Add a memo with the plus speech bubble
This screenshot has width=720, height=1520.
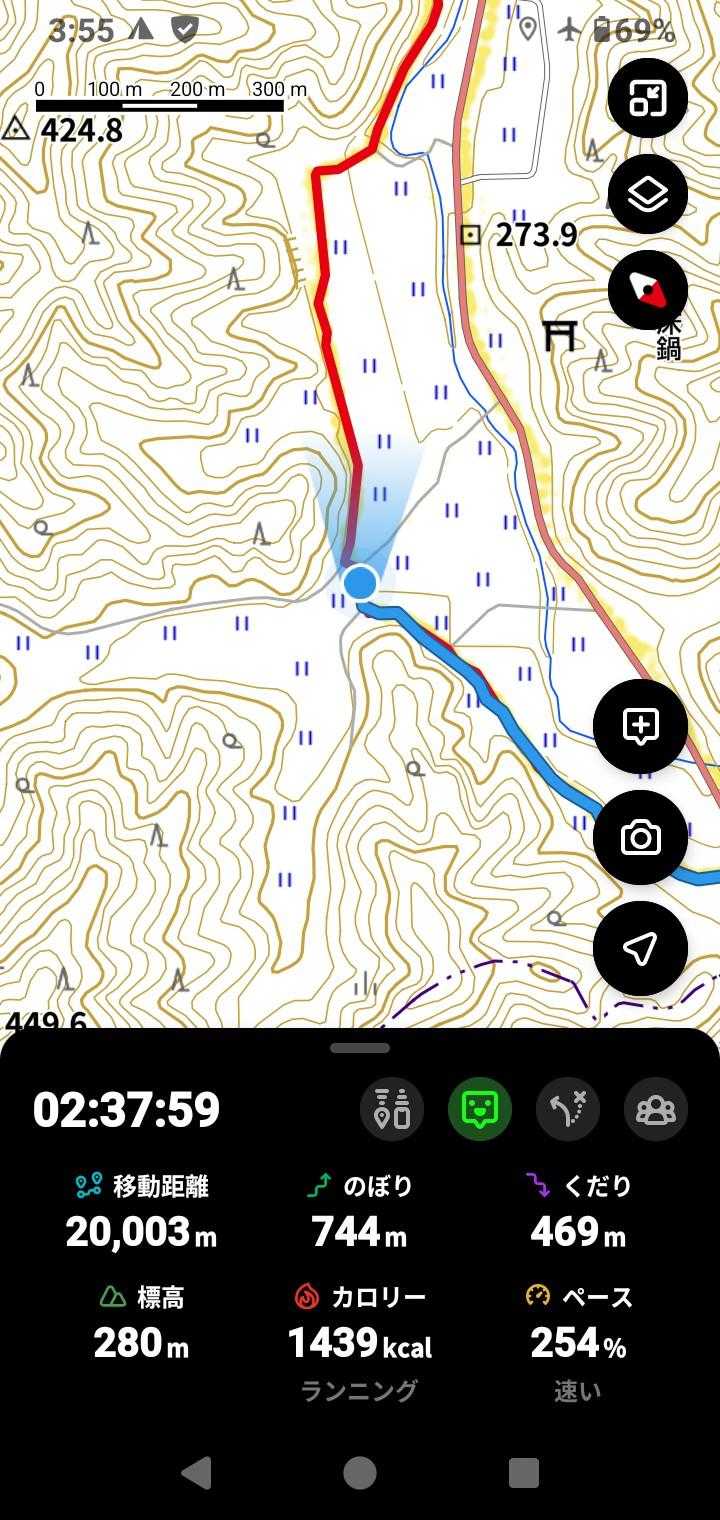point(640,727)
